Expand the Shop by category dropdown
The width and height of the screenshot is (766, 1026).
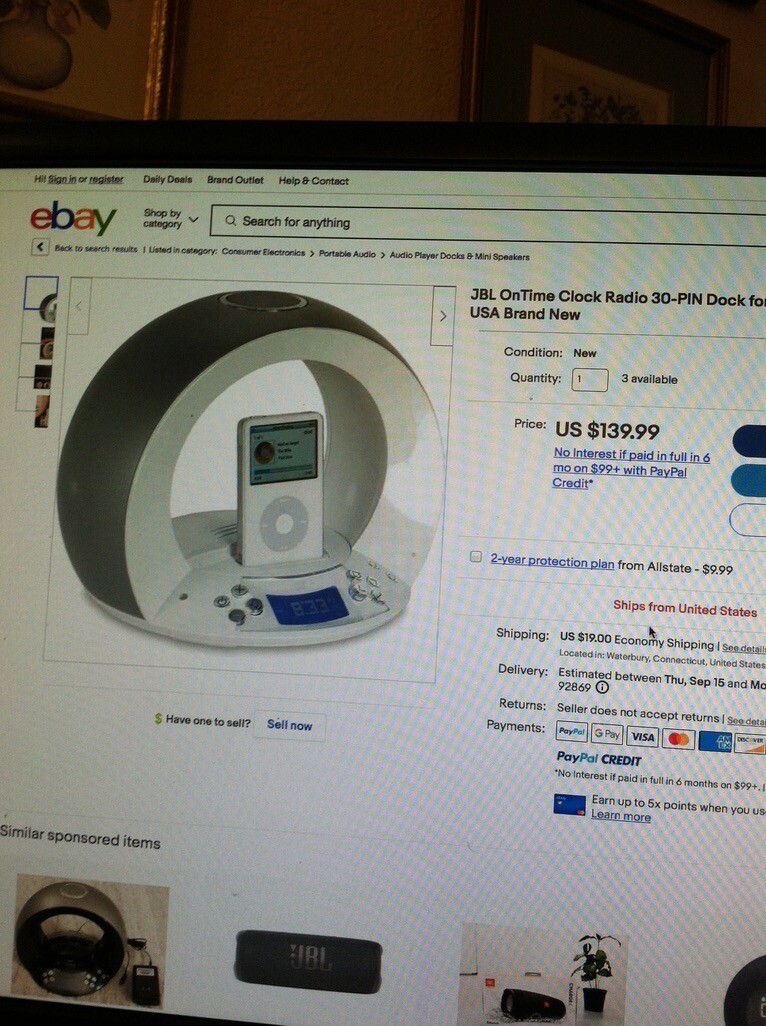[x=171, y=219]
